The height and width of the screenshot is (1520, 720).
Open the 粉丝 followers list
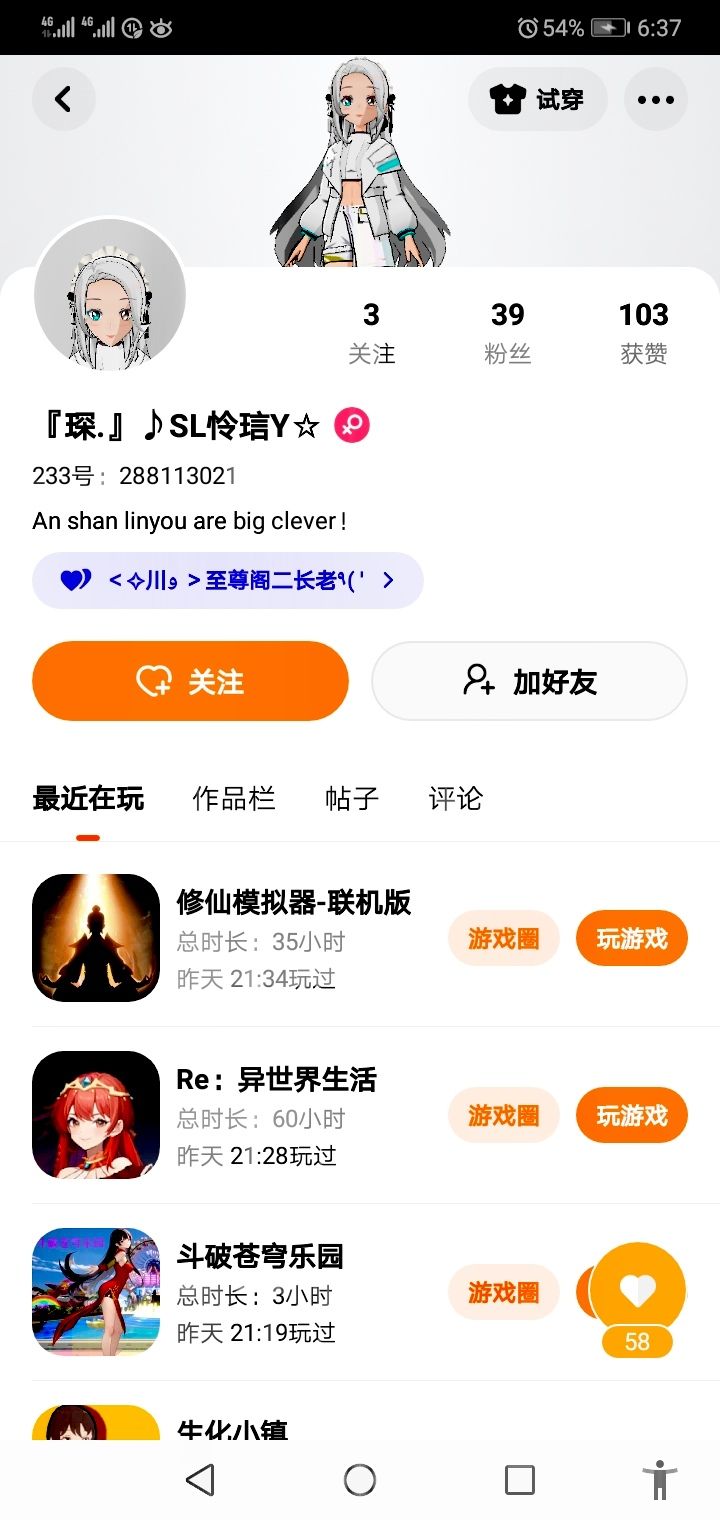(507, 332)
